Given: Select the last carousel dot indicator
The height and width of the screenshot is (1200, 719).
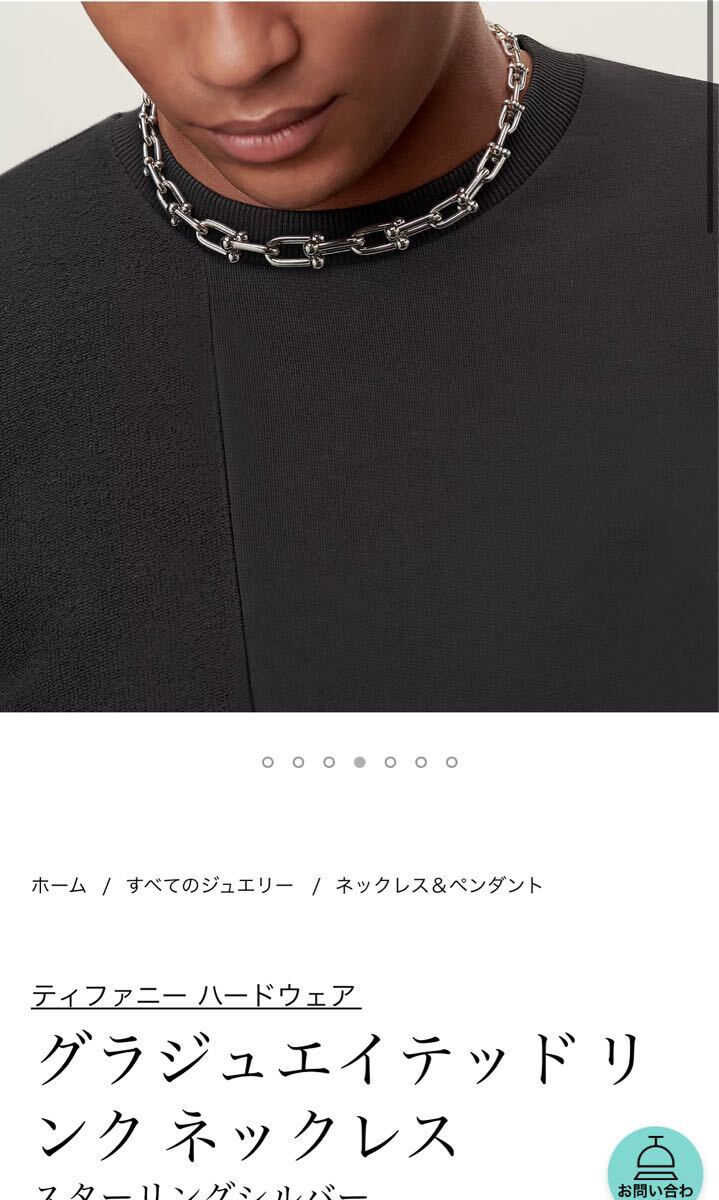Looking at the screenshot, I should (x=452, y=762).
